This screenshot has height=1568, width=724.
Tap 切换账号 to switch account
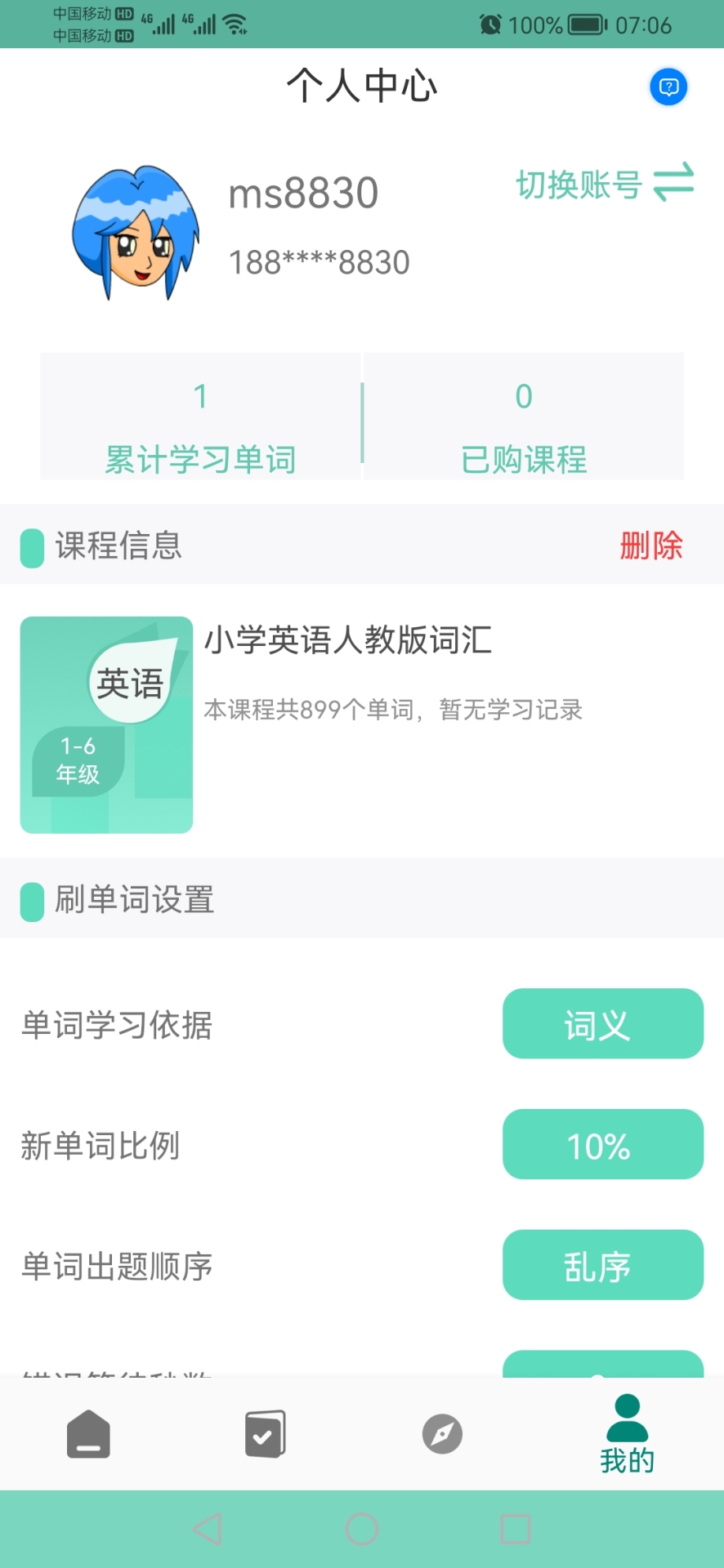604,185
